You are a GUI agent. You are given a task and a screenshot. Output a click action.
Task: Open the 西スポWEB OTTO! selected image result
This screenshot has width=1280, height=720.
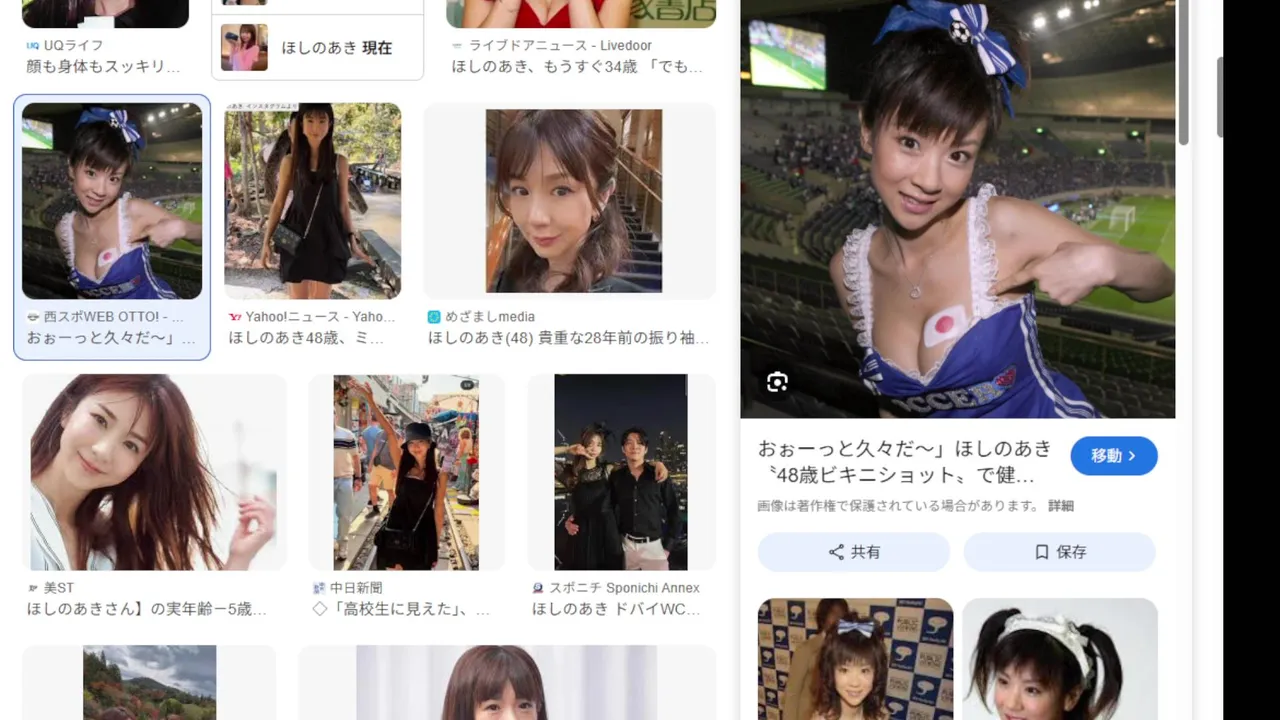pyautogui.click(x=112, y=201)
